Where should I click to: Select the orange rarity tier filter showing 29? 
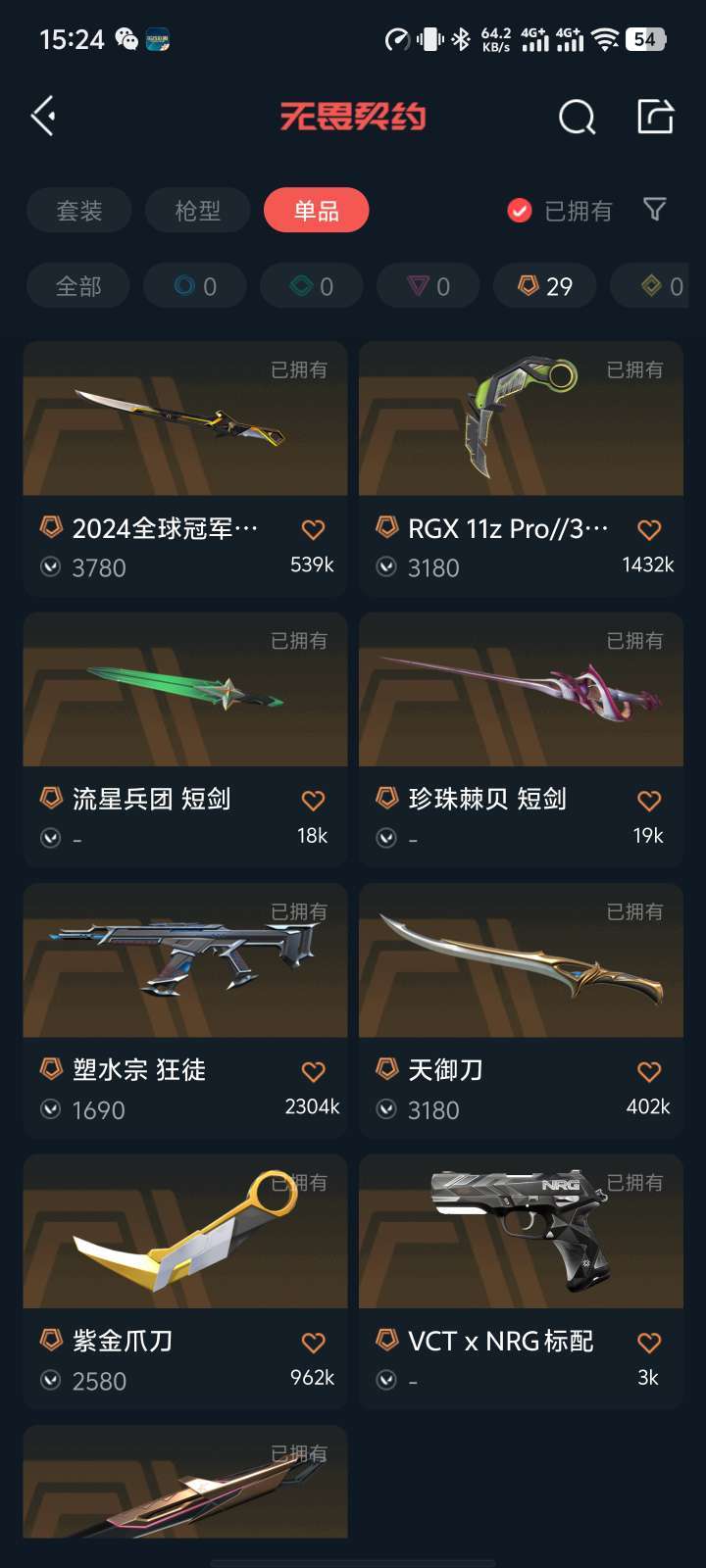point(544,285)
